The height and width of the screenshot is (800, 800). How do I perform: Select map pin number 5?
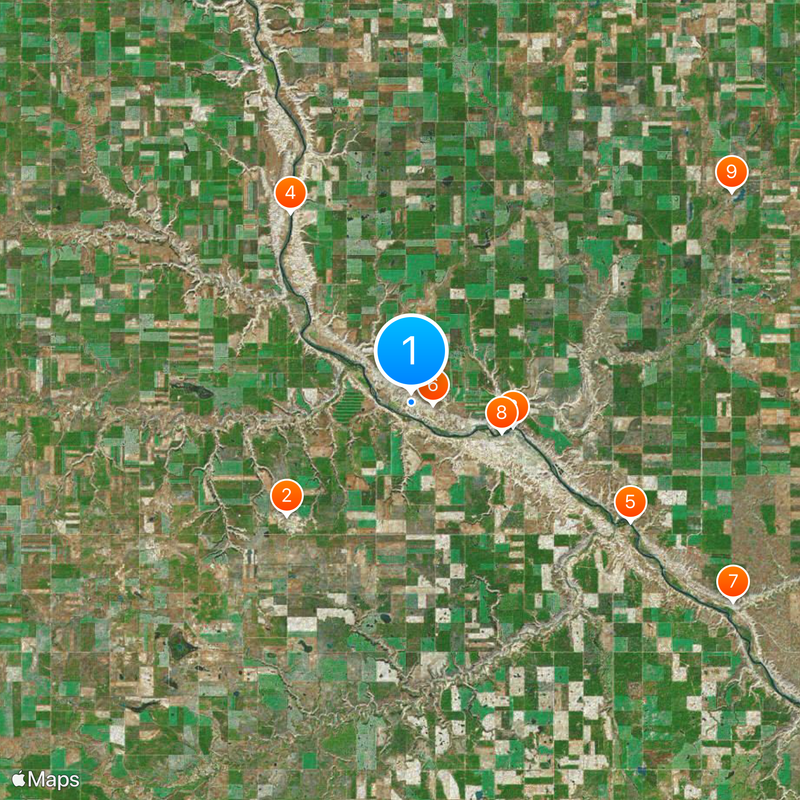630,502
